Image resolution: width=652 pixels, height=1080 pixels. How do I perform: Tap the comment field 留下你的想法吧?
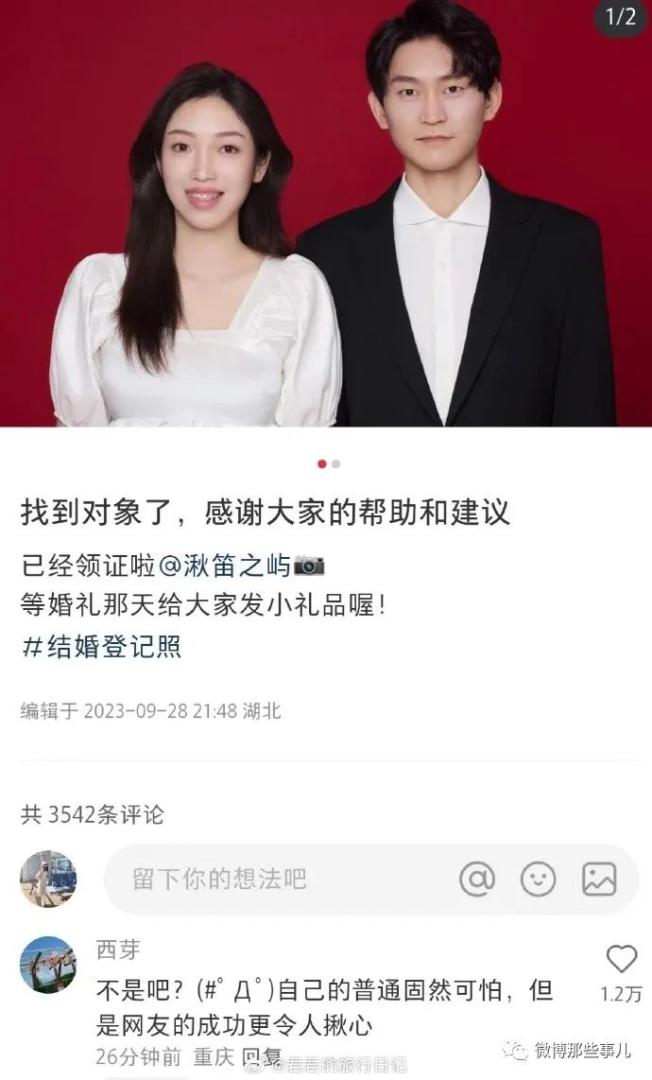[x=280, y=879]
